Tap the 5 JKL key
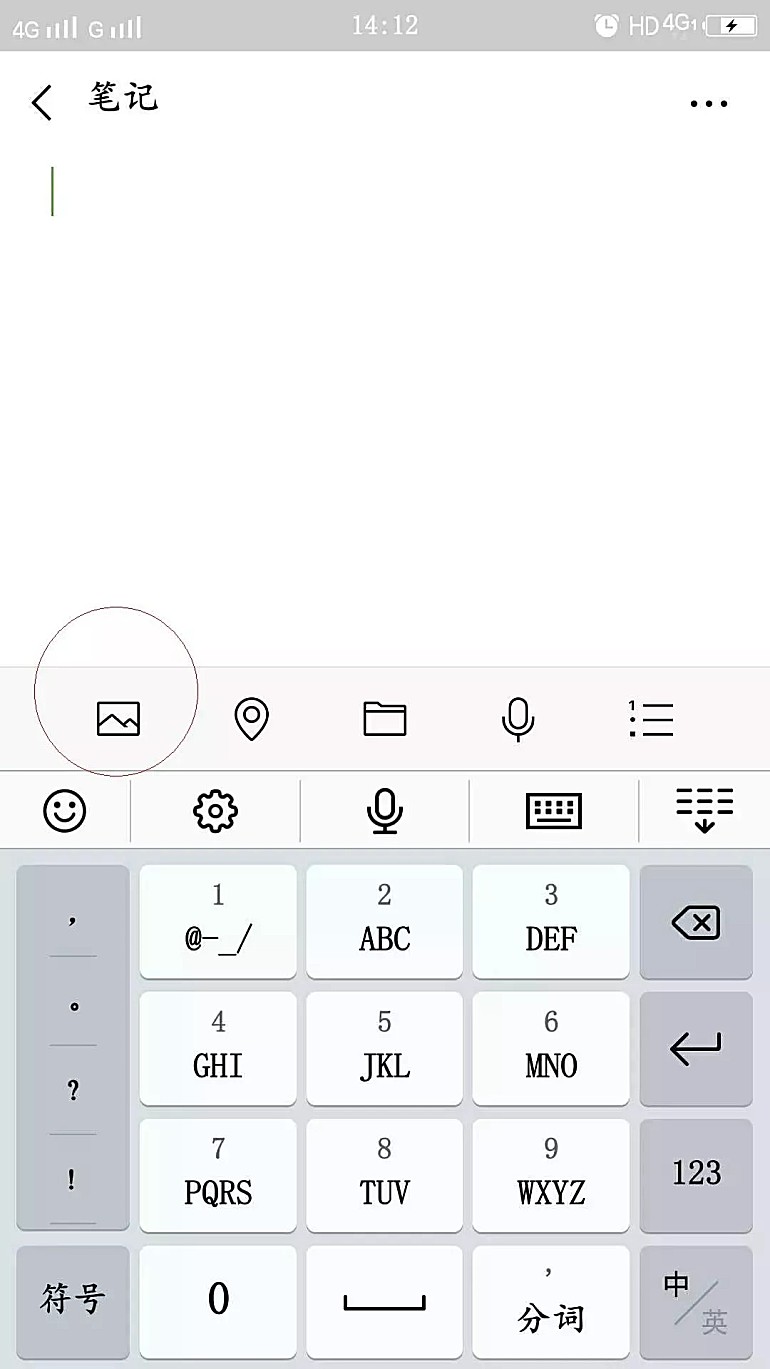The image size is (770, 1369). 384,1048
